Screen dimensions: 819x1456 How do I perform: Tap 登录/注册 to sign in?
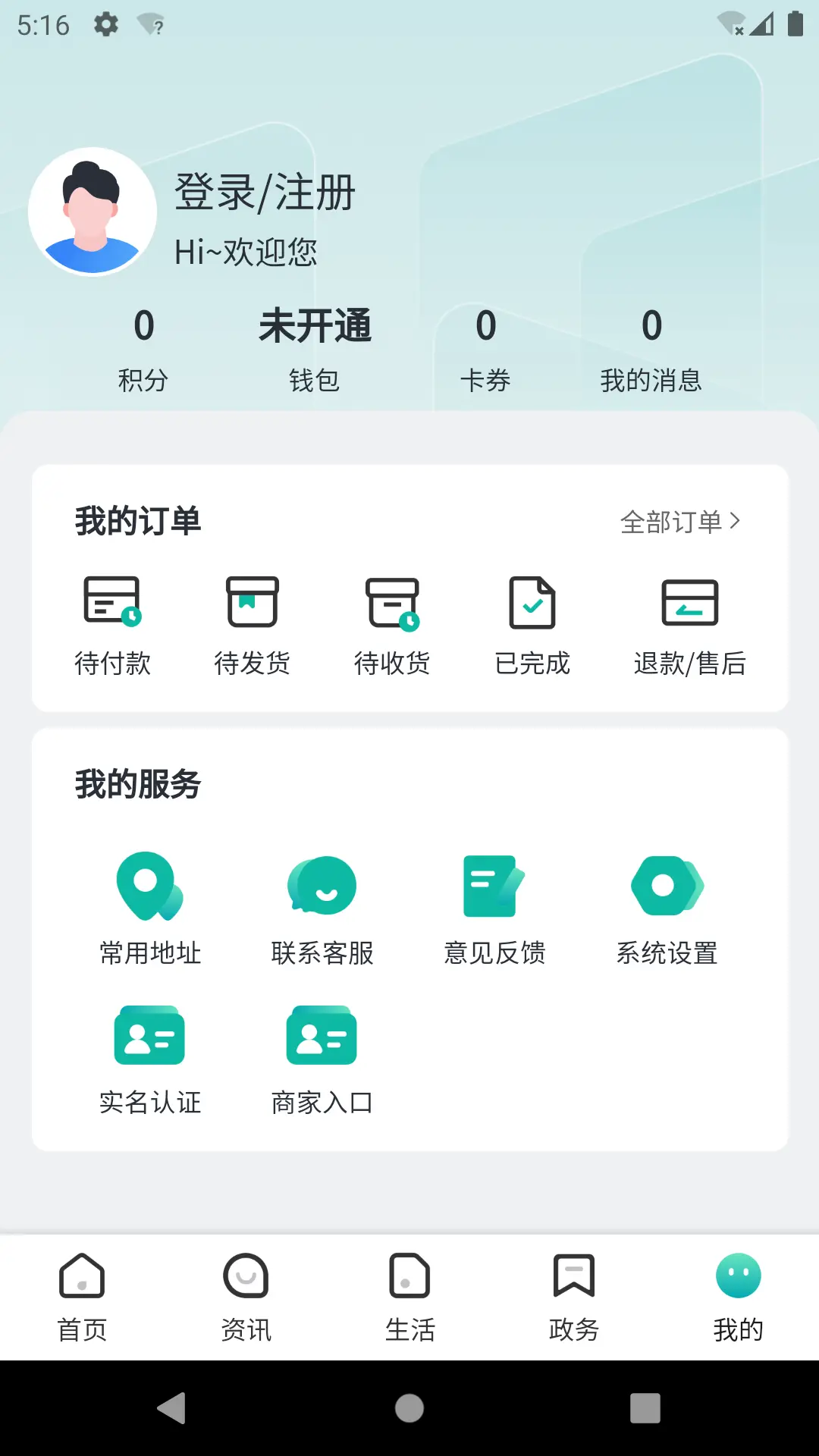click(x=265, y=192)
